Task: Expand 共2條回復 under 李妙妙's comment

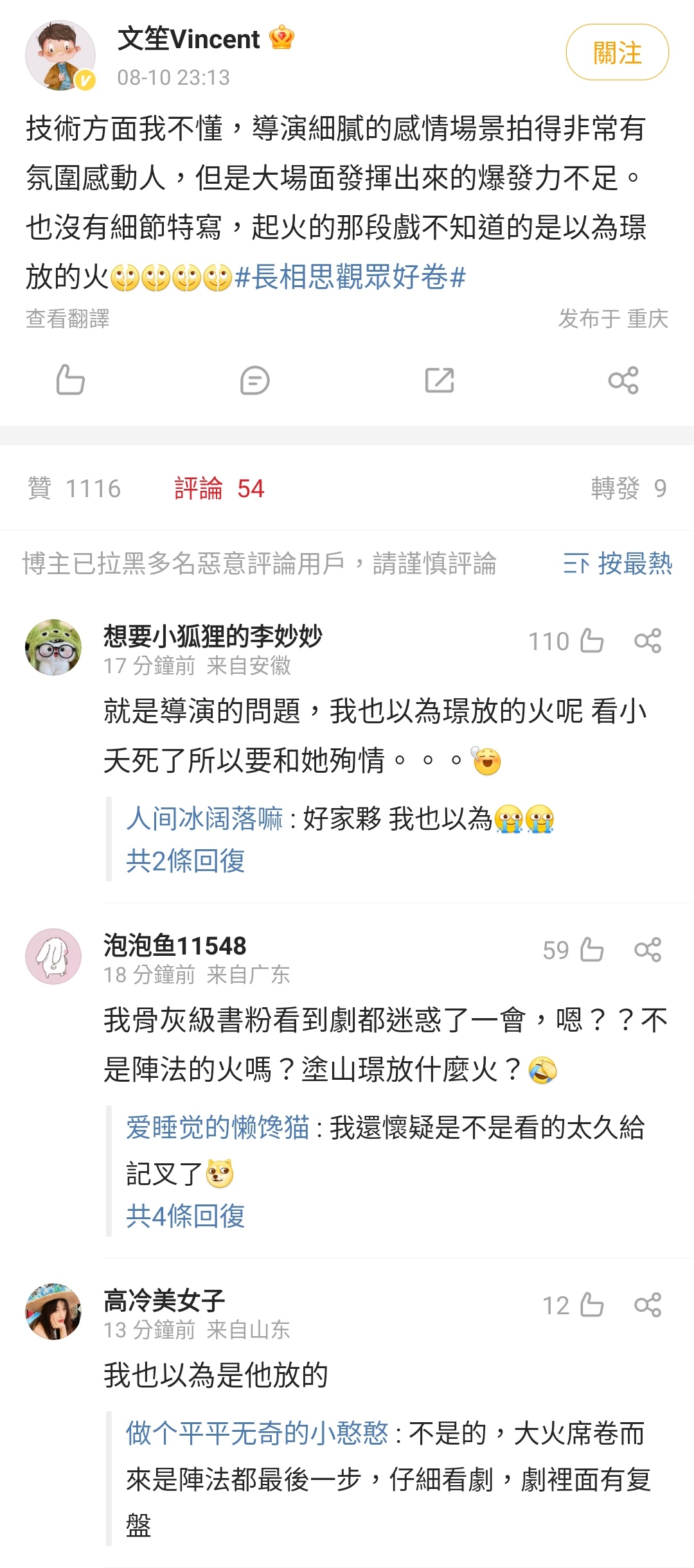Action: tap(185, 861)
